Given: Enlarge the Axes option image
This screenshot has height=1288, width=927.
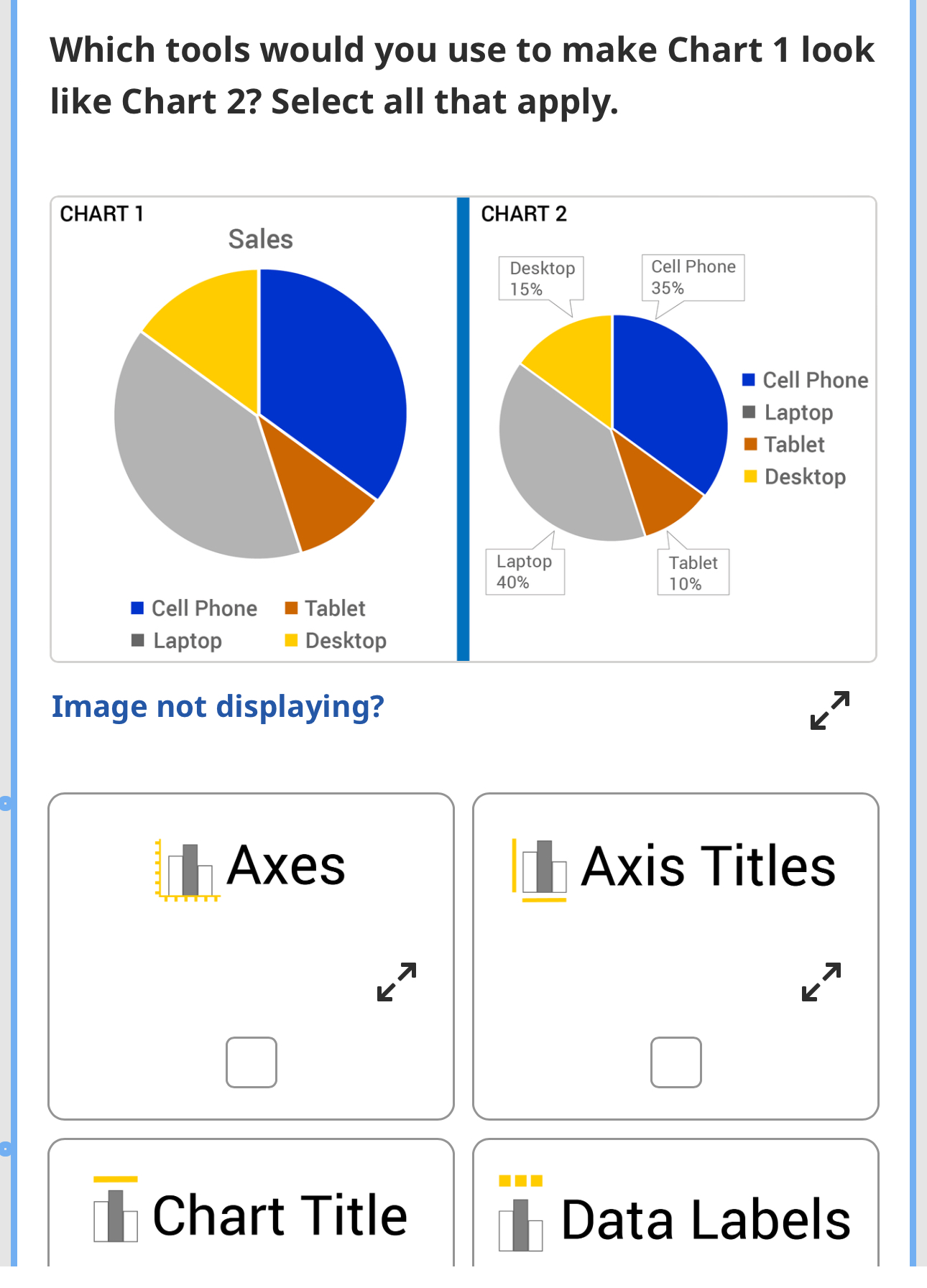Looking at the screenshot, I should 397,982.
